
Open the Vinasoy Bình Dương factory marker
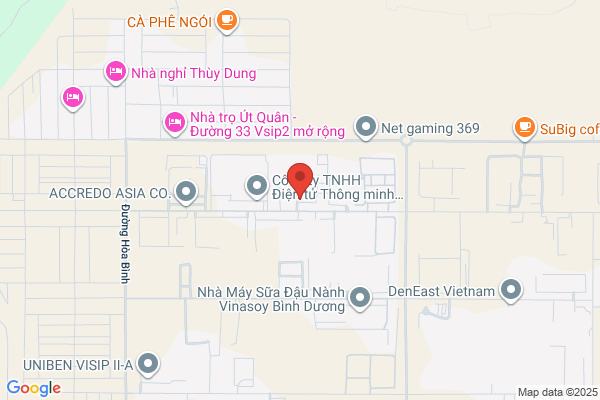[x=360, y=298]
